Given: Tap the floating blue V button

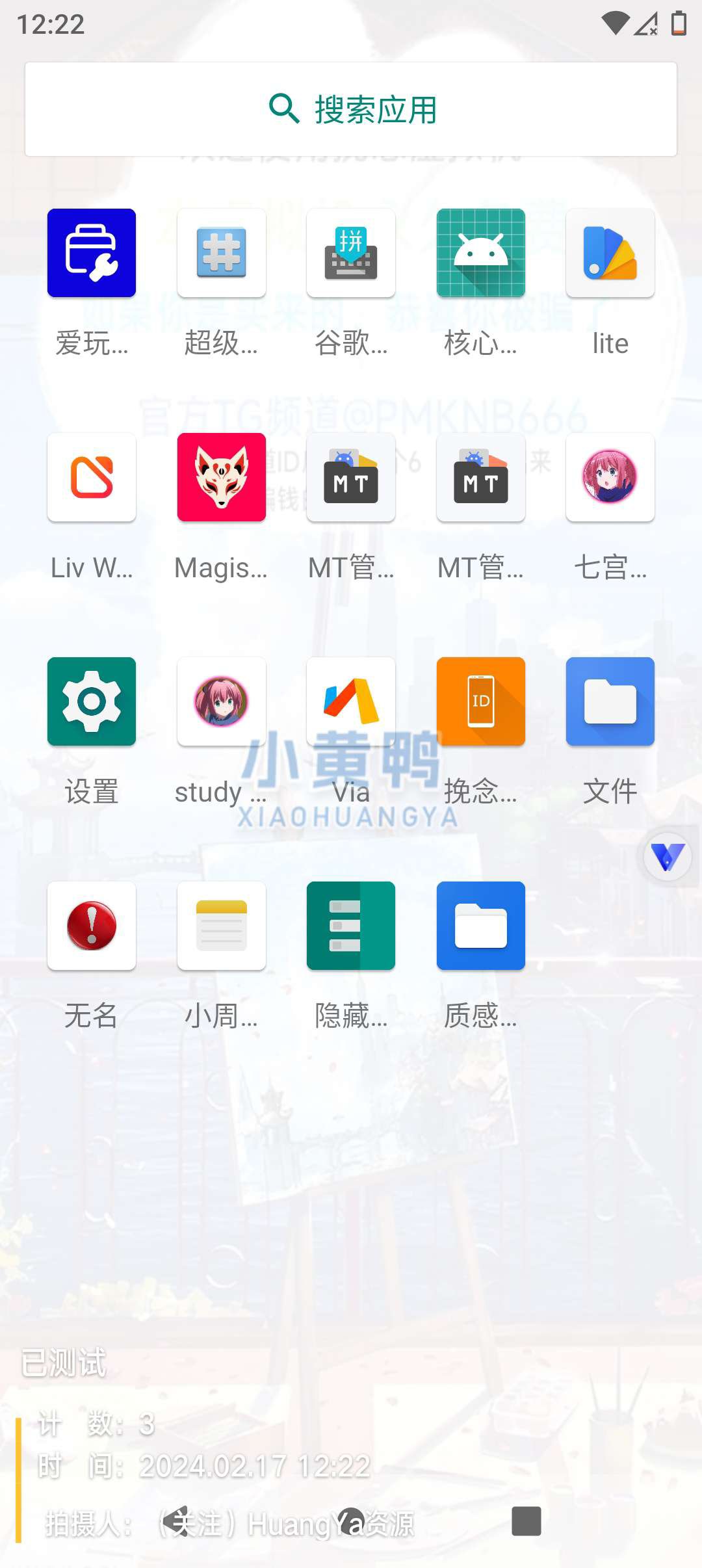Looking at the screenshot, I should click(668, 857).
